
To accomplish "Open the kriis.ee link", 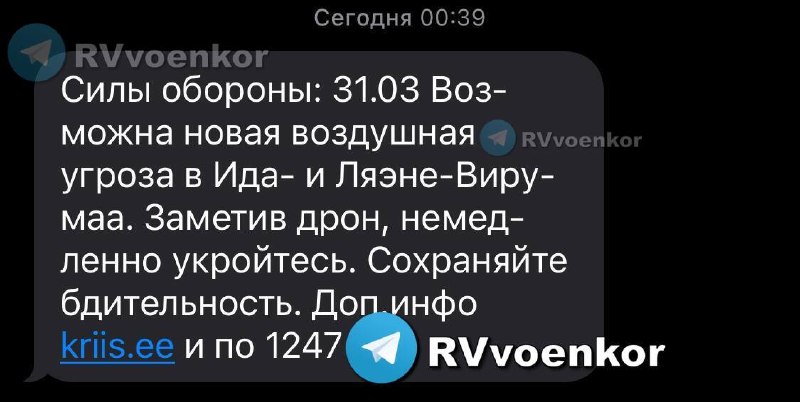I will click(x=117, y=347).
